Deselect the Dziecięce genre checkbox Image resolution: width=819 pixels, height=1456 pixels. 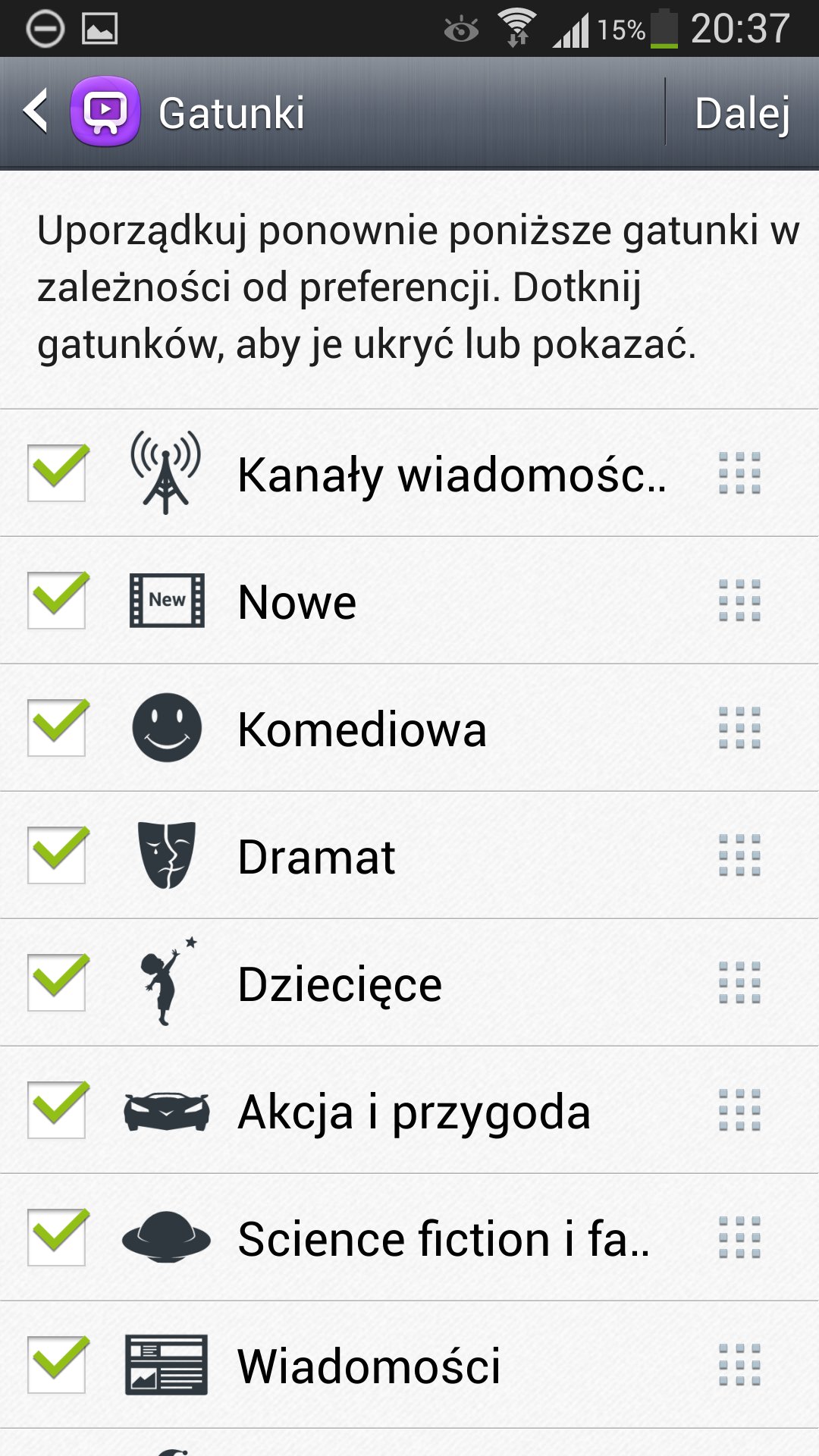tap(57, 983)
